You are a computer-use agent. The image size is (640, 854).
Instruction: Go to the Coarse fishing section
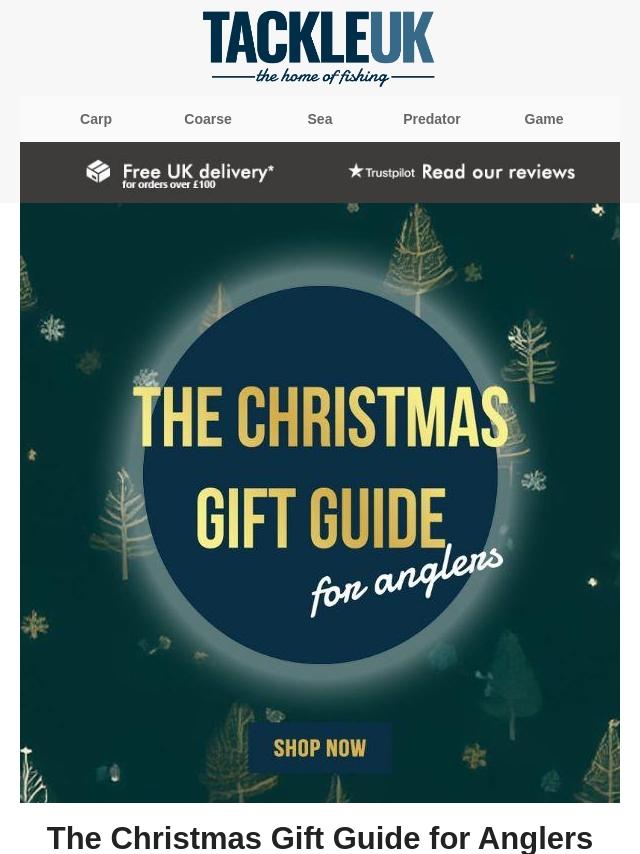tap(208, 119)
